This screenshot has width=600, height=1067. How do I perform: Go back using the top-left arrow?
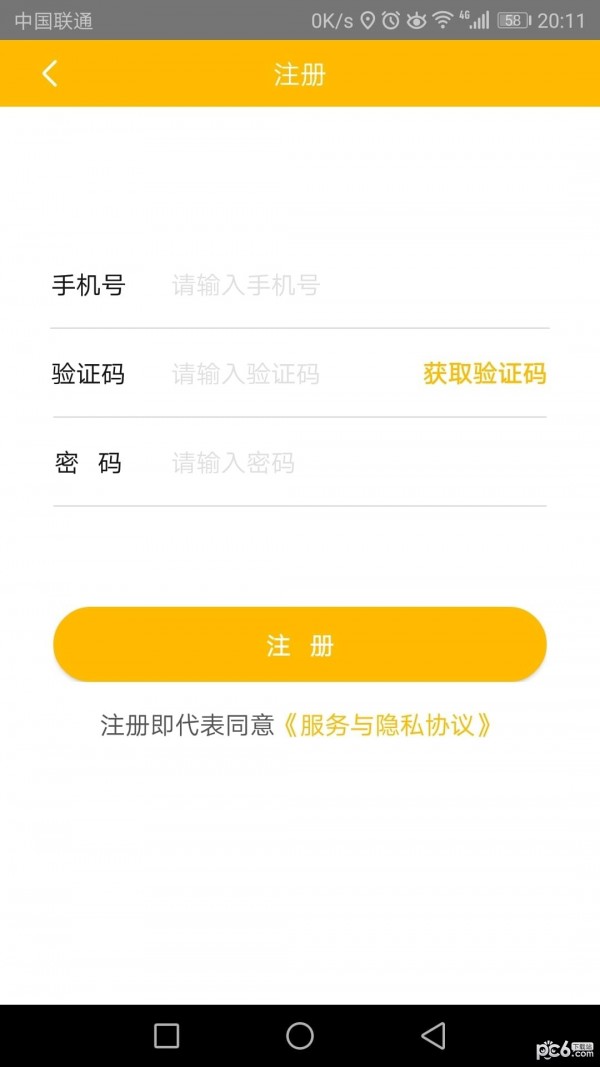50,74
